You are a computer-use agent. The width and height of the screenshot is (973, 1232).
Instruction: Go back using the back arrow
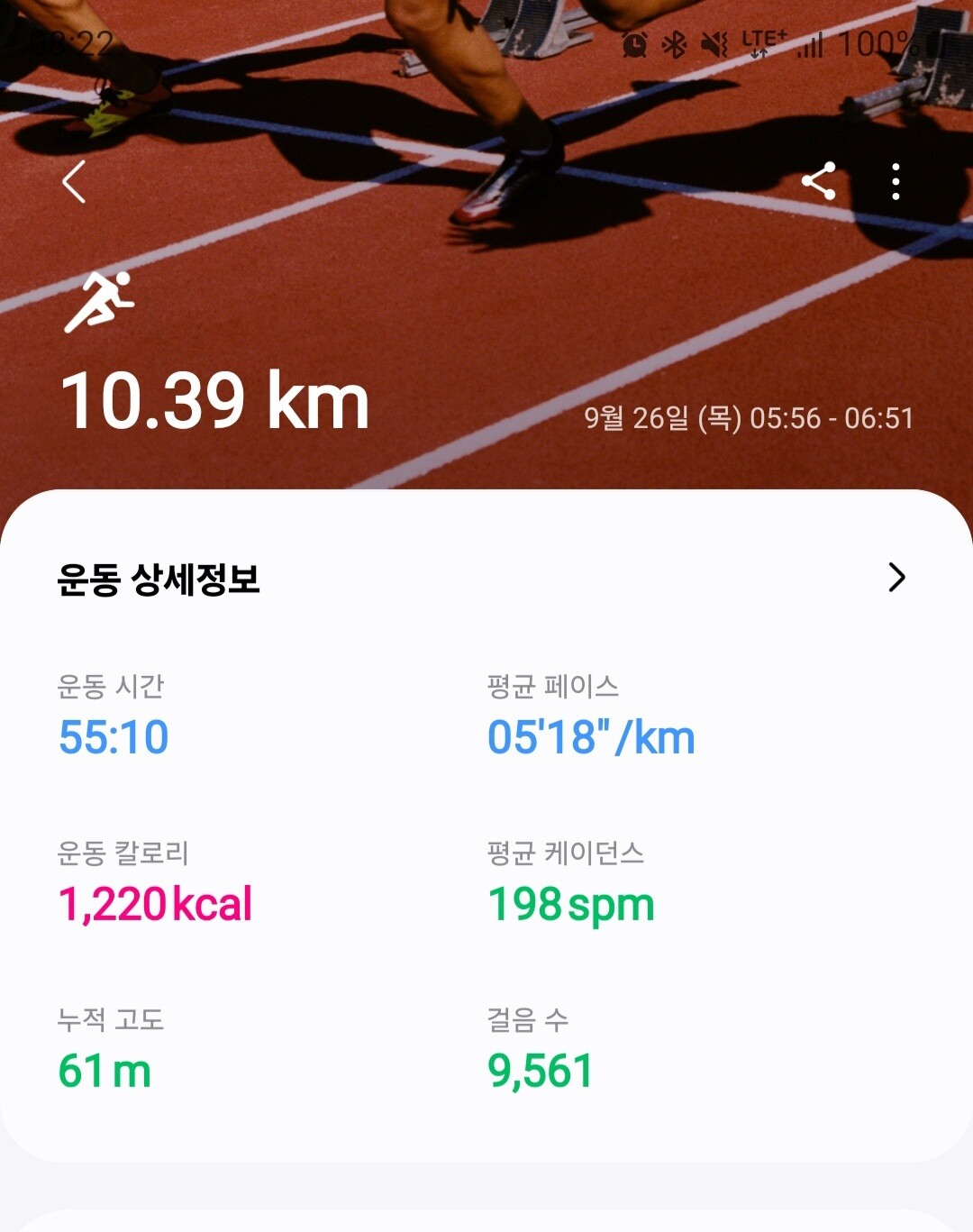(x=74, y=181)
